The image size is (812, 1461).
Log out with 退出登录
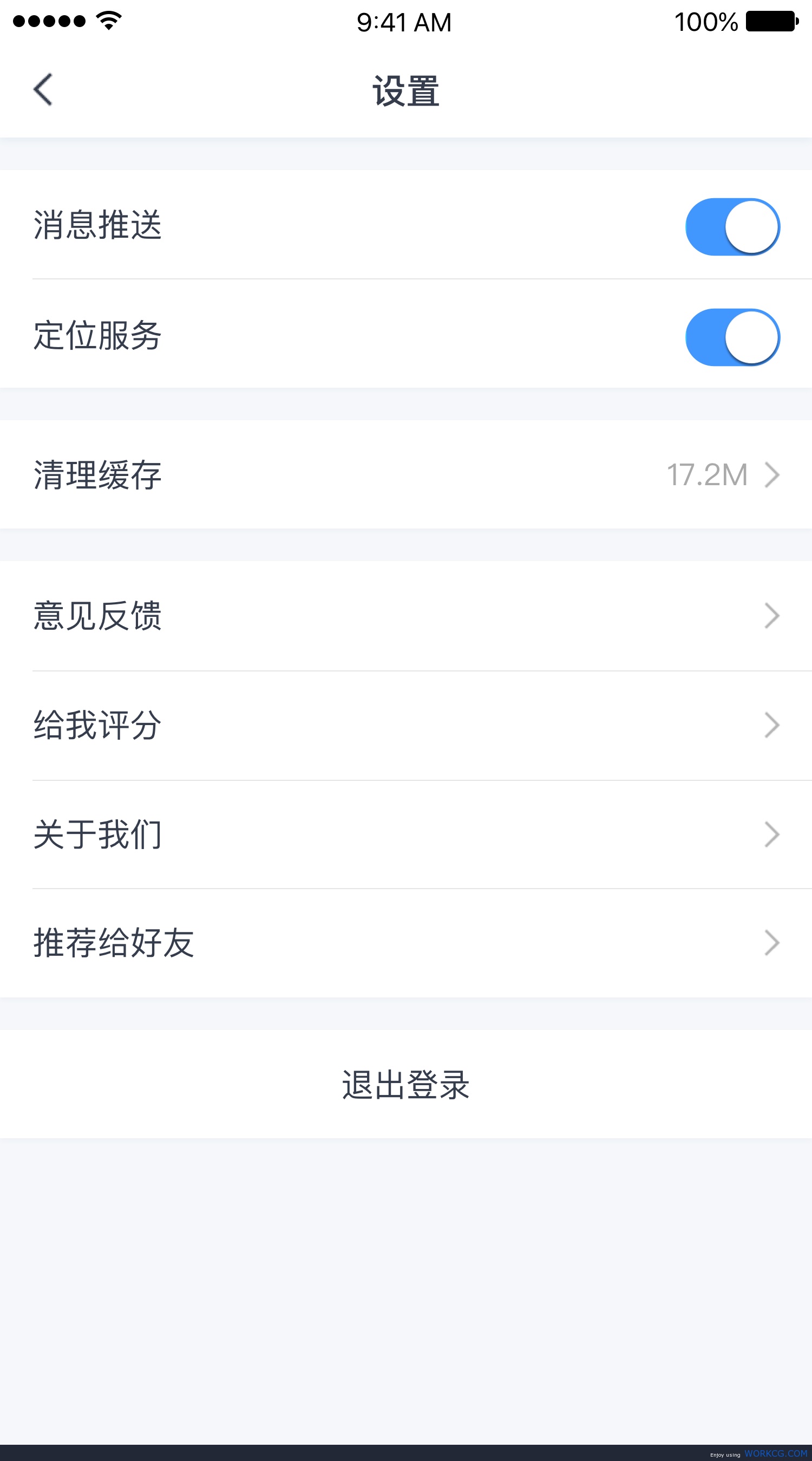[x=406, y=1084]
